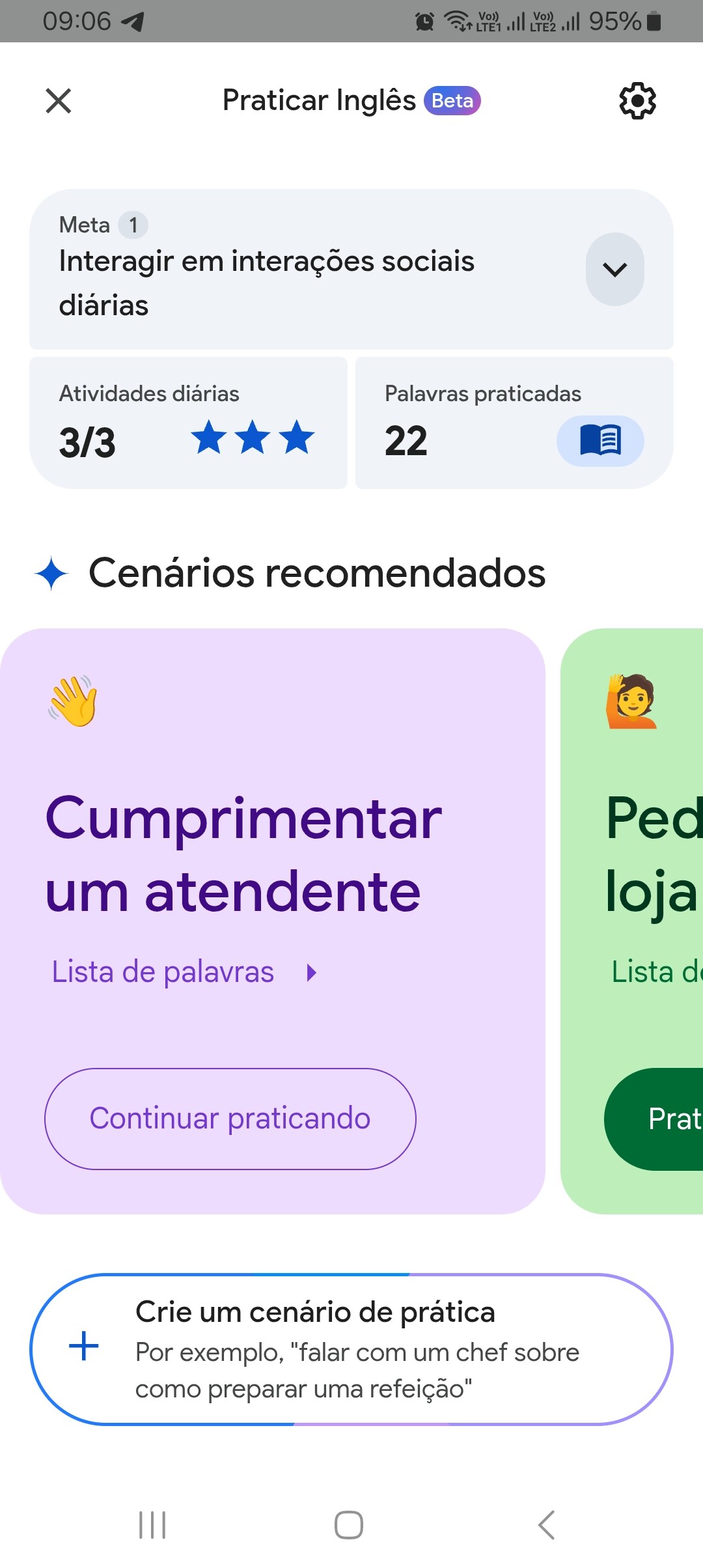Tap Continuar praticando
Viewport: 703px width, 1568px height.
coord(230,1118)
